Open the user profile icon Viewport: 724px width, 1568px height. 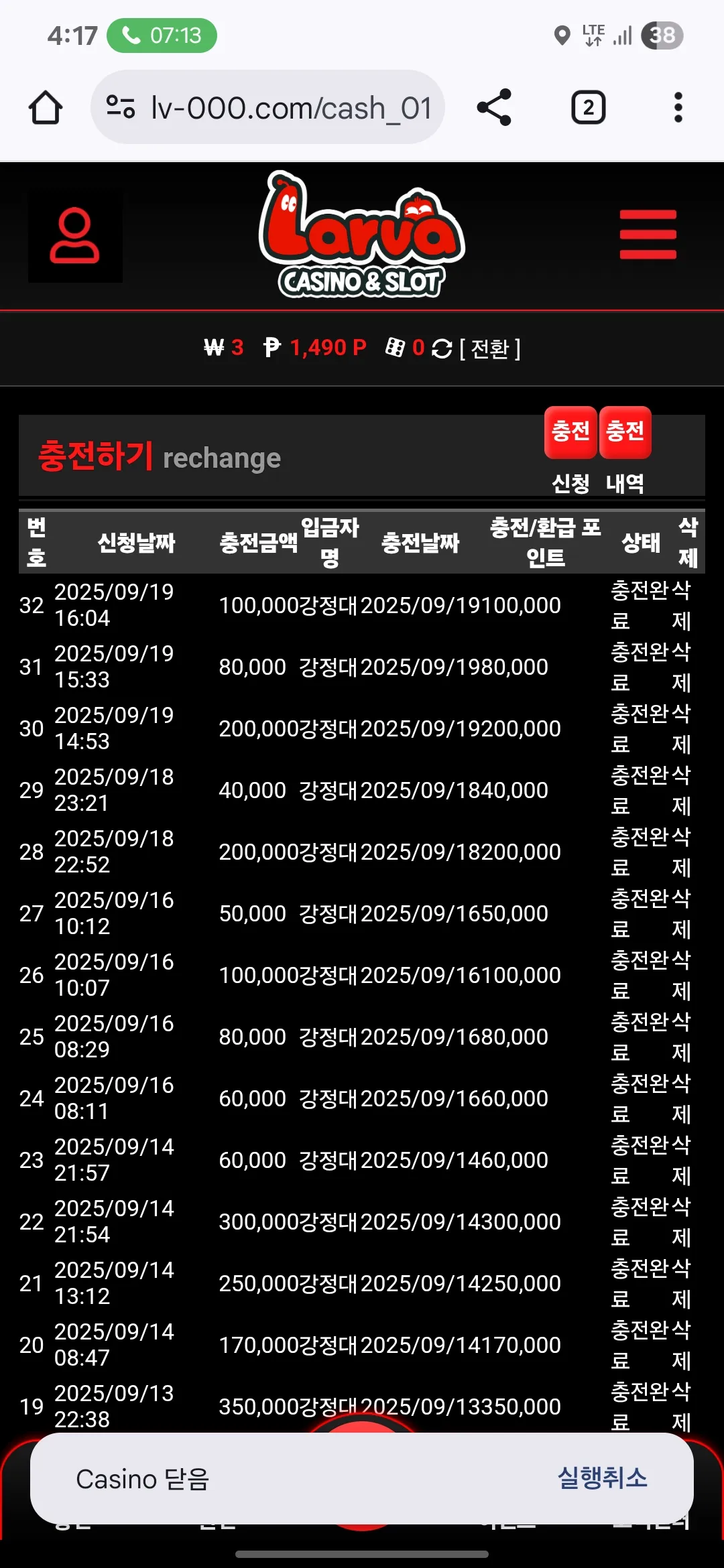[x=75, y=236]
